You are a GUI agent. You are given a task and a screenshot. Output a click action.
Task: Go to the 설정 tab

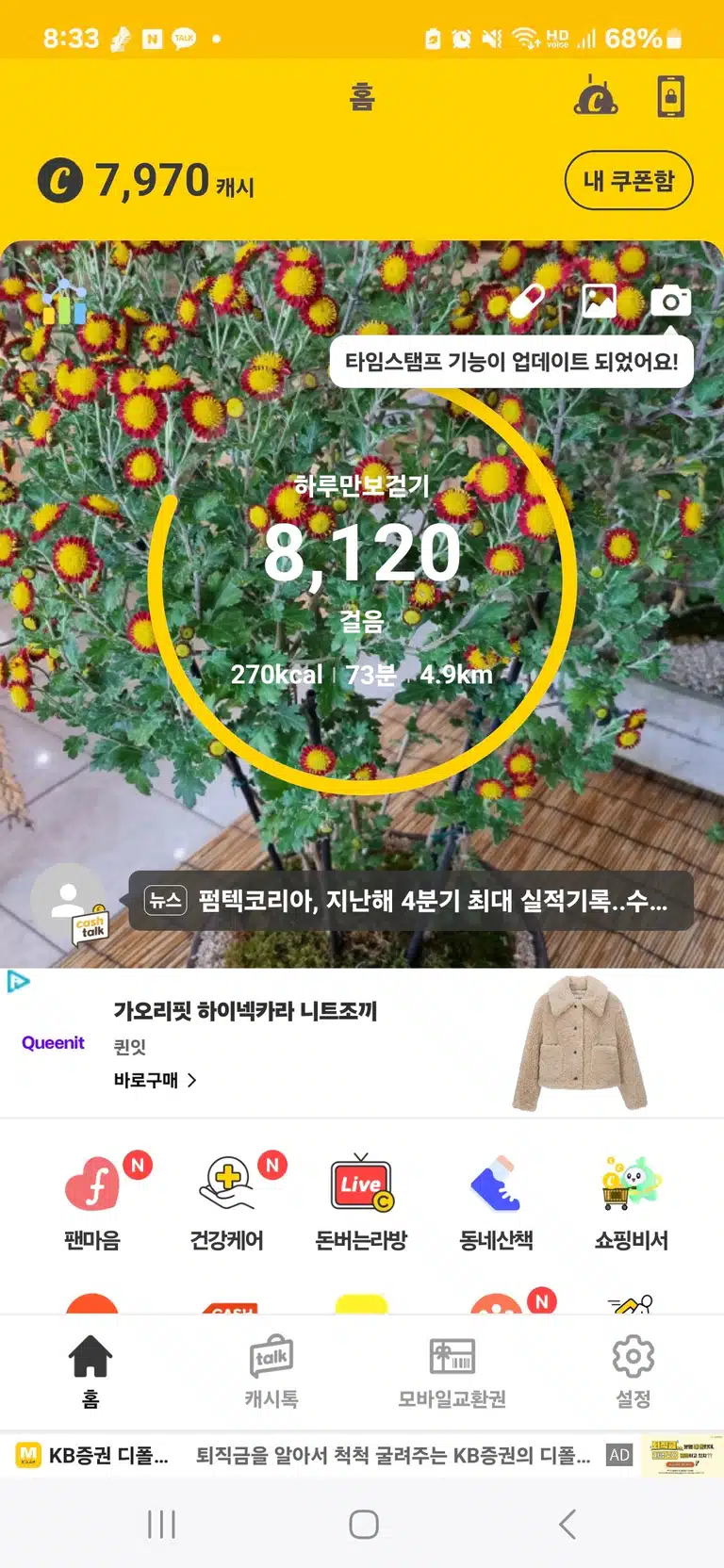click(633, 1371)
